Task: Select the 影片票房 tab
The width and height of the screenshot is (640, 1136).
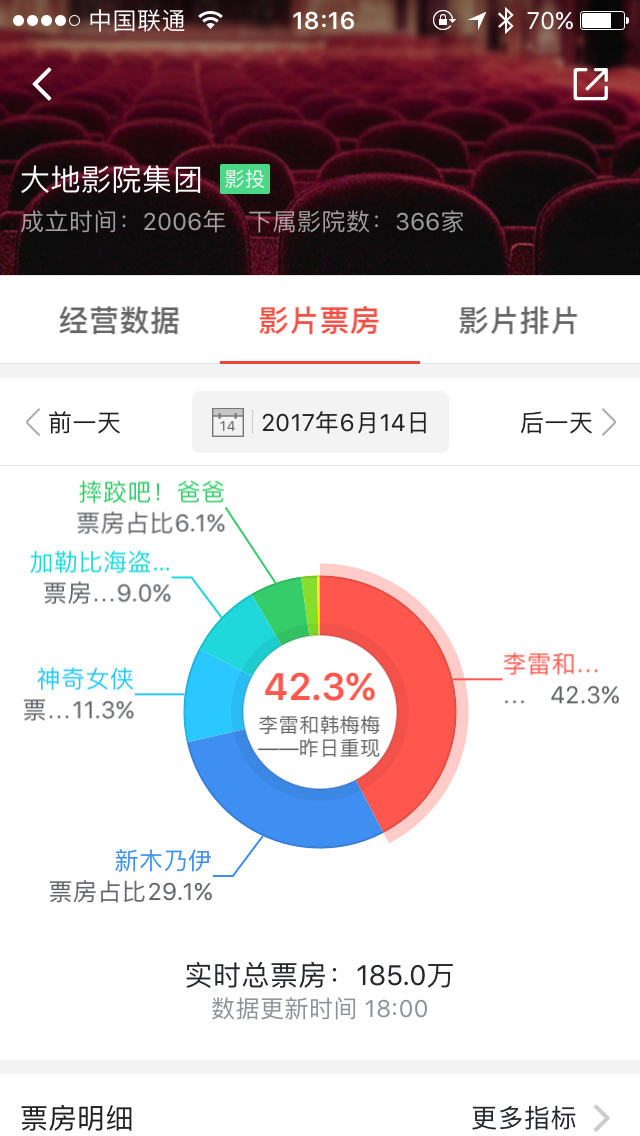Action: pos(319,321)
